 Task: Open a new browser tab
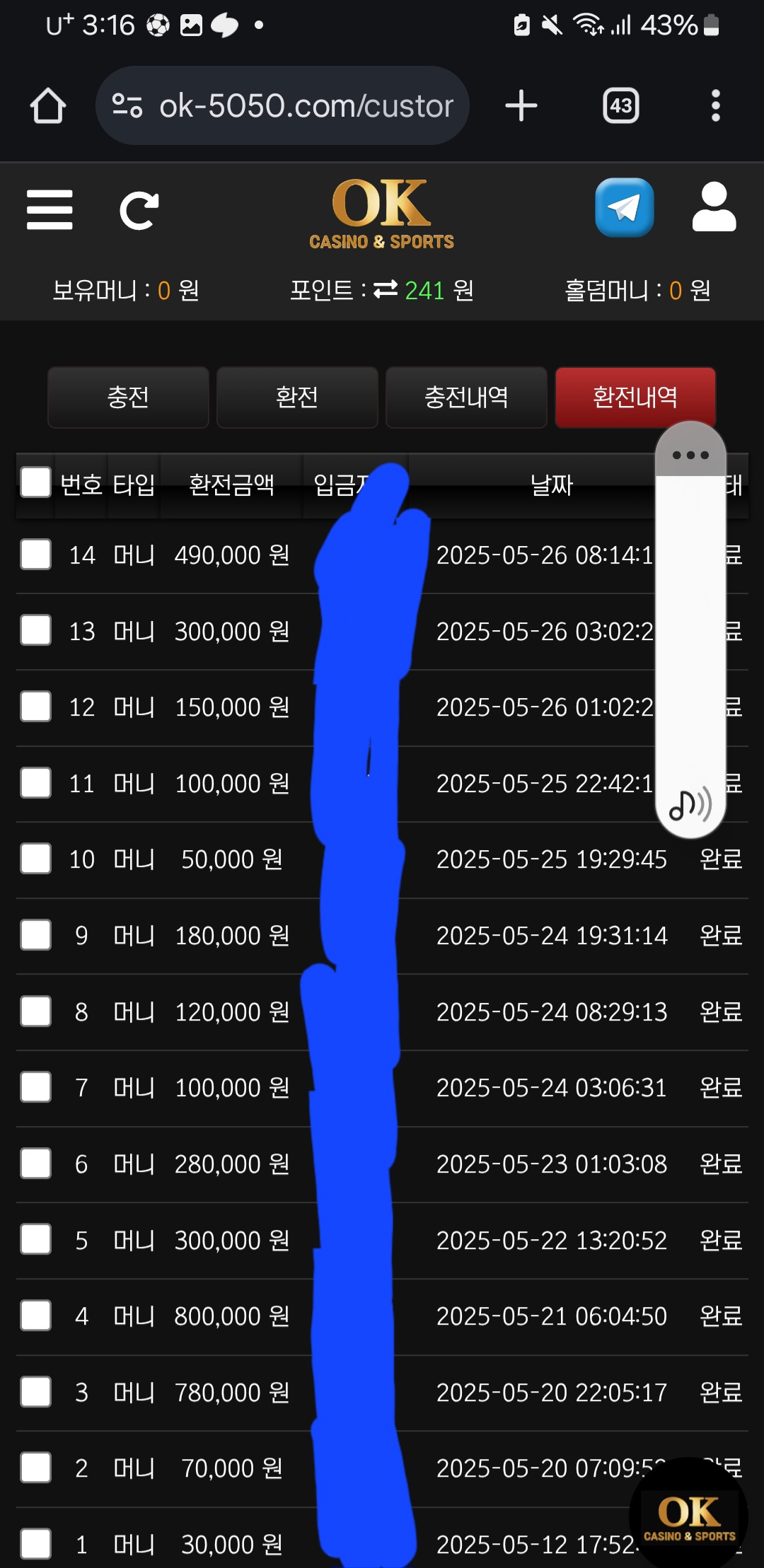[x=521, y=106]
